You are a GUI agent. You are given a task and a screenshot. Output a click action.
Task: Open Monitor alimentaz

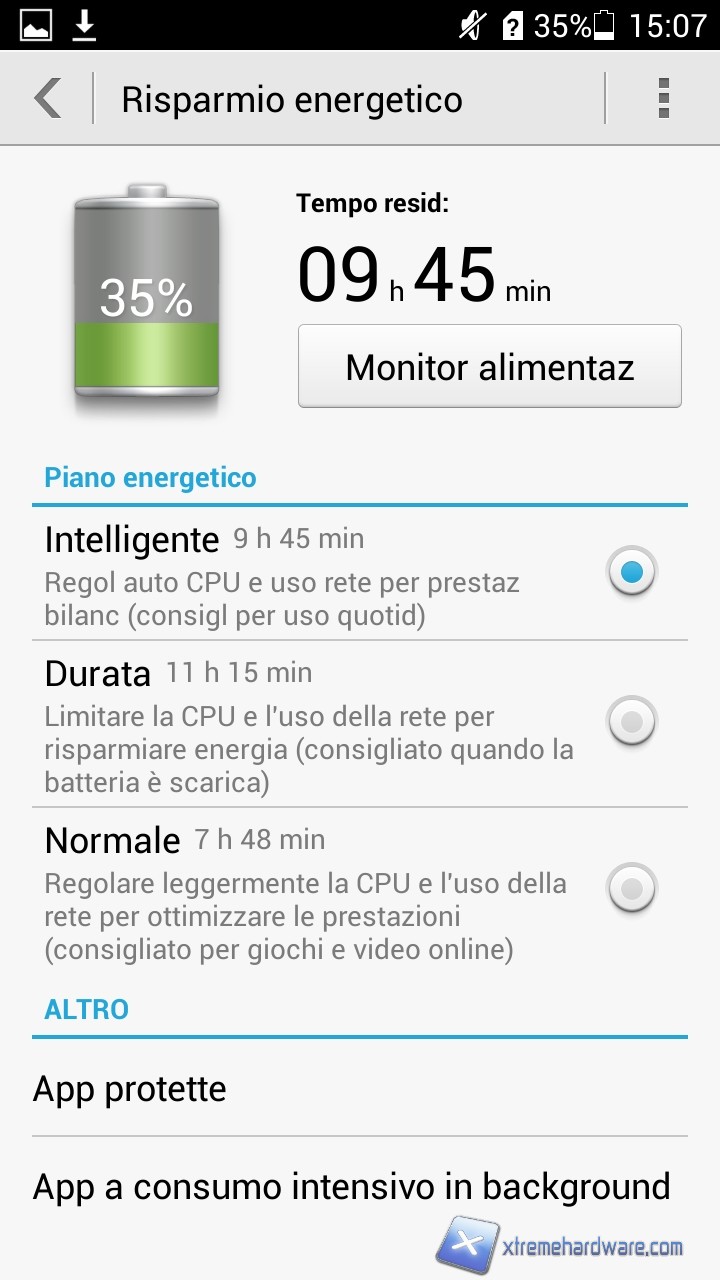489,367
